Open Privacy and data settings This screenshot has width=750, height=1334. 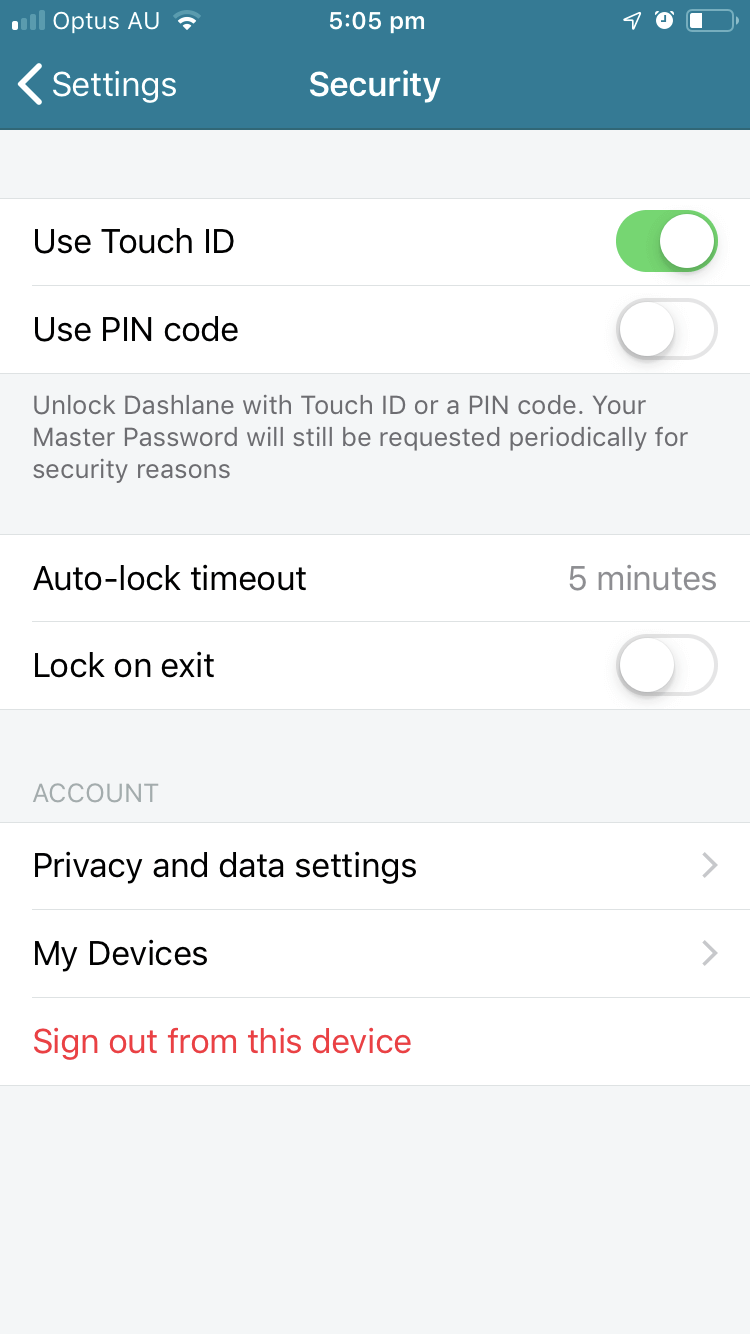point(375,866)
